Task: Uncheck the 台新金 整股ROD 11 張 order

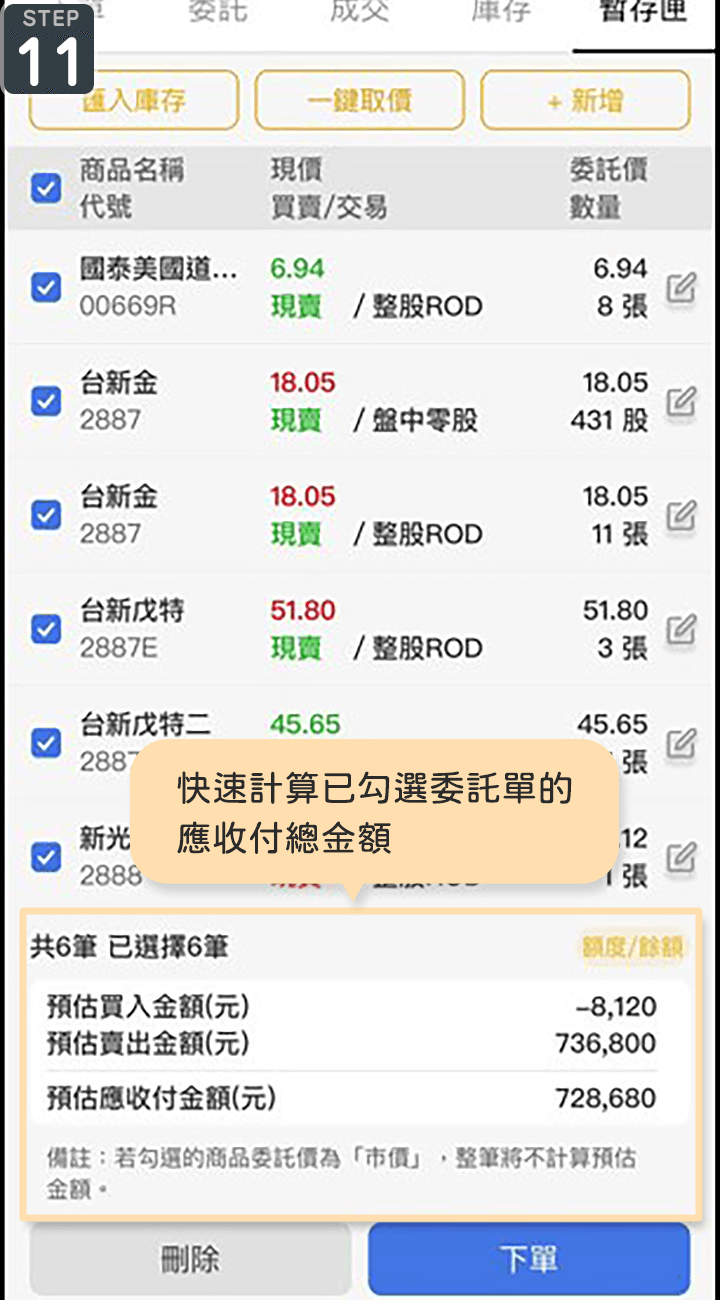Action: (46, 515)
